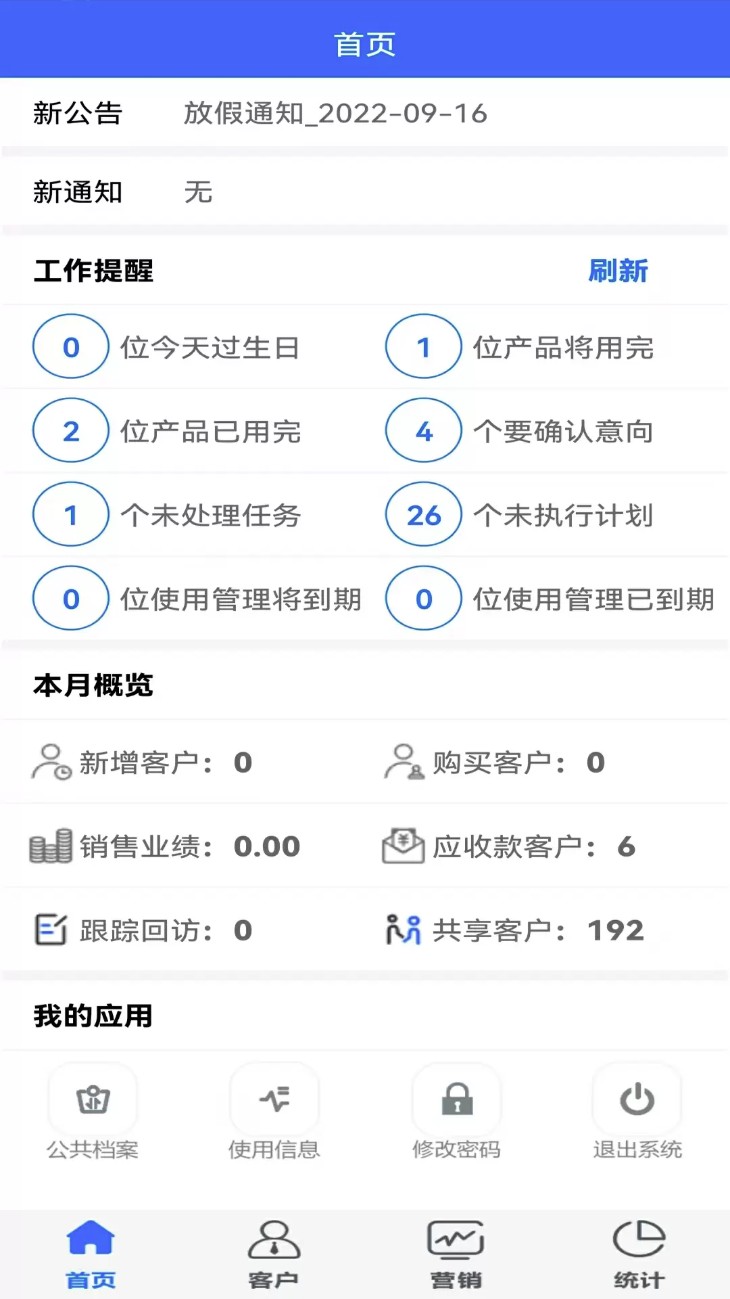Open the 统计 (Statistics) tab
730x1299 pixels.
(x=637, y=1253)
